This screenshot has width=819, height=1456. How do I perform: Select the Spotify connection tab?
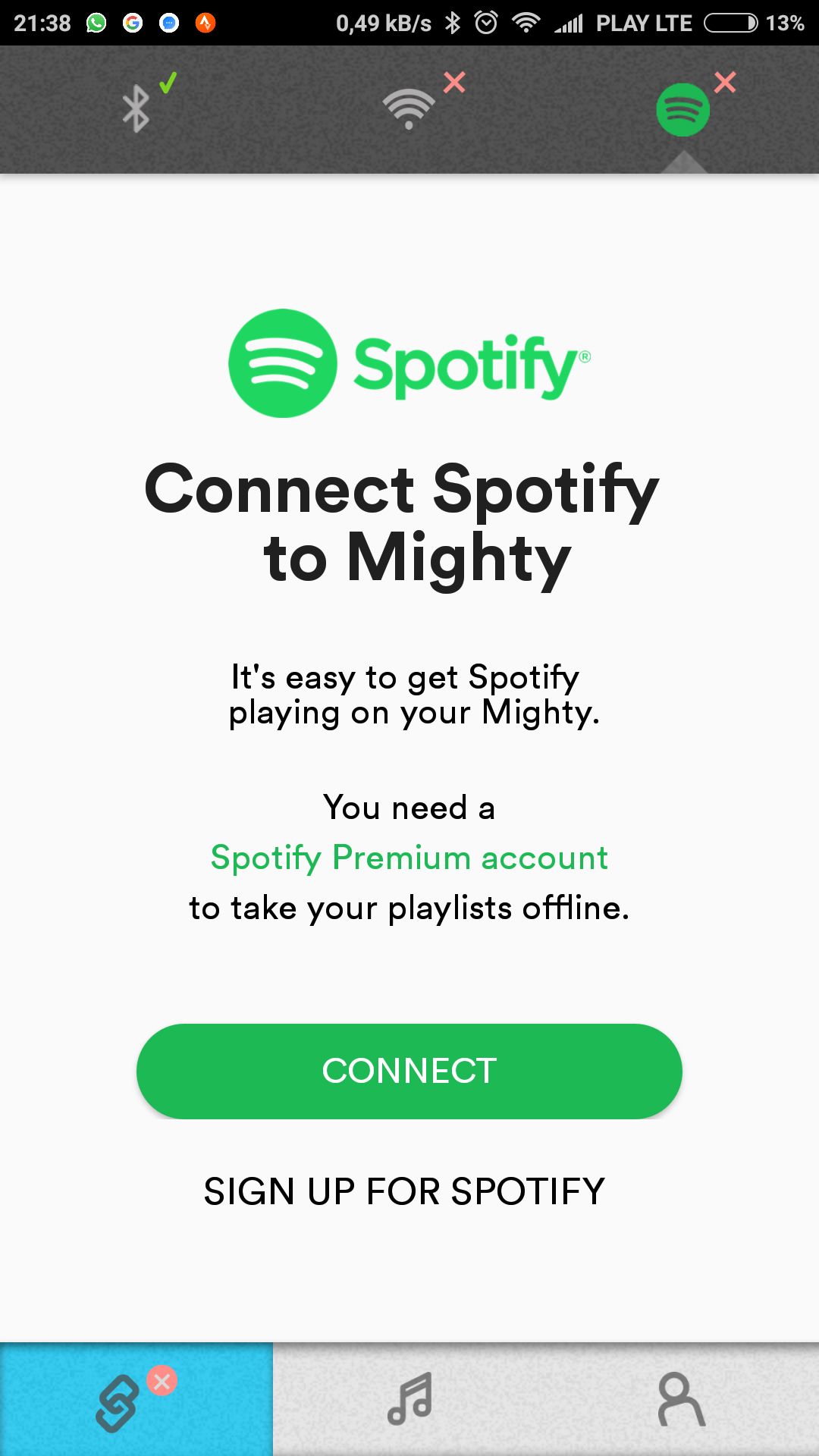click(682, 109)
